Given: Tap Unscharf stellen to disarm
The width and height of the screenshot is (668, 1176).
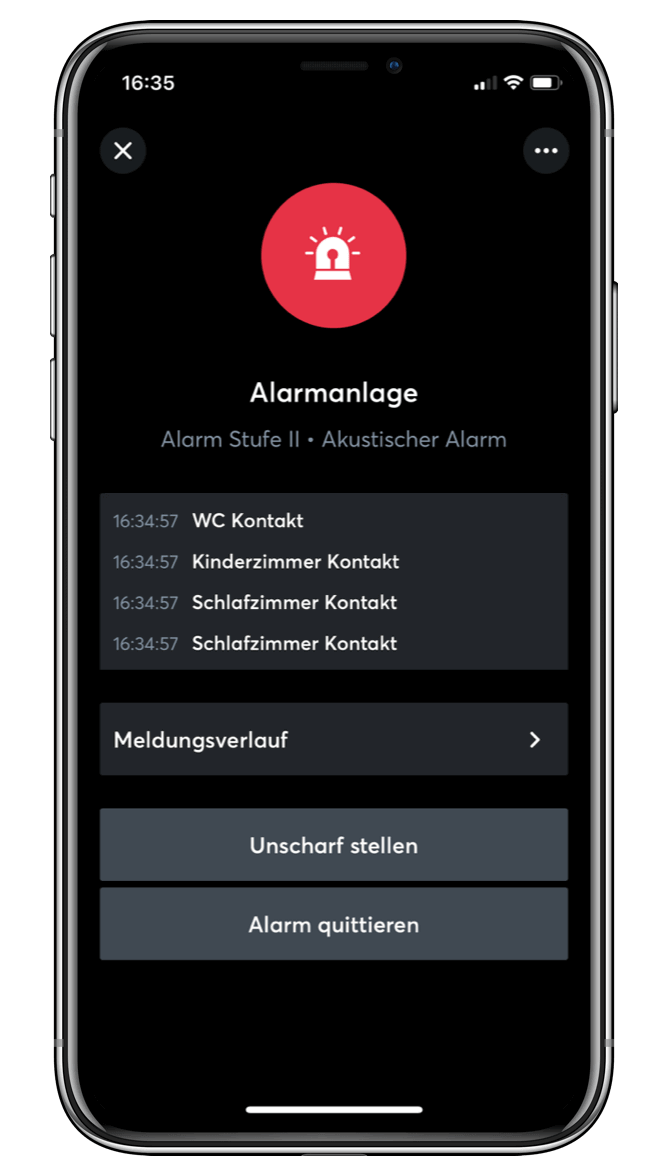Looking at the screenshot, I should (x=333, y=845).
